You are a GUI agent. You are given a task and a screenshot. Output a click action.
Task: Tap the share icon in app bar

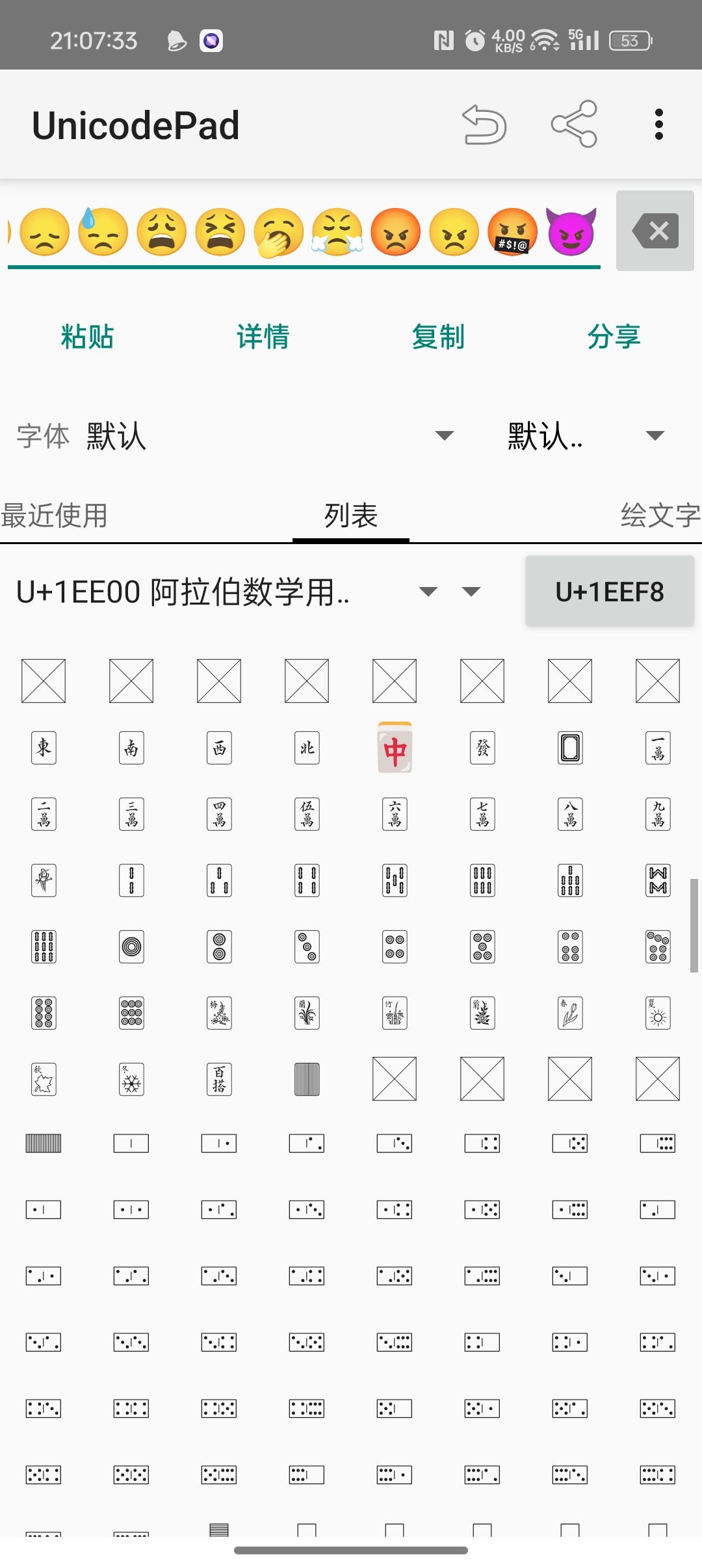[x=573, y=124]
